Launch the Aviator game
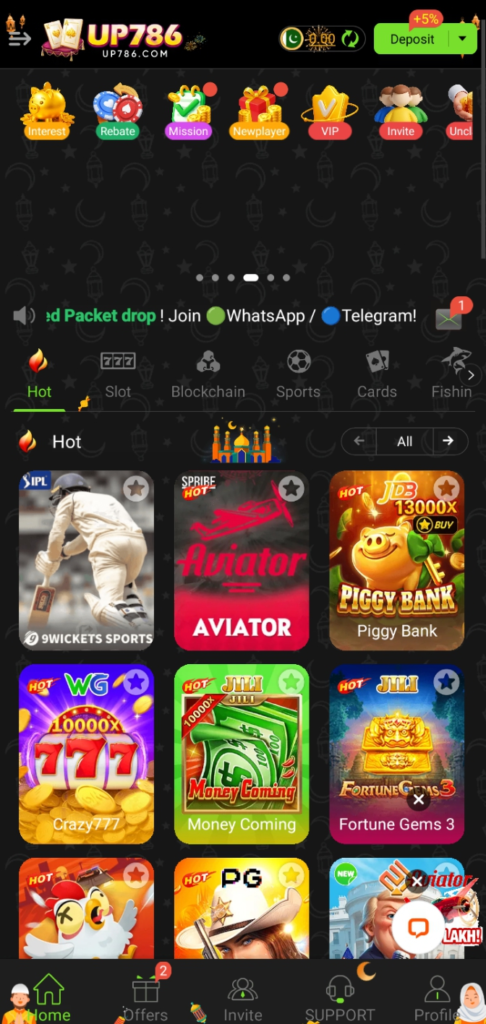Image resolution: width=486 pixels, height=1024 pixels. point(242,561)
